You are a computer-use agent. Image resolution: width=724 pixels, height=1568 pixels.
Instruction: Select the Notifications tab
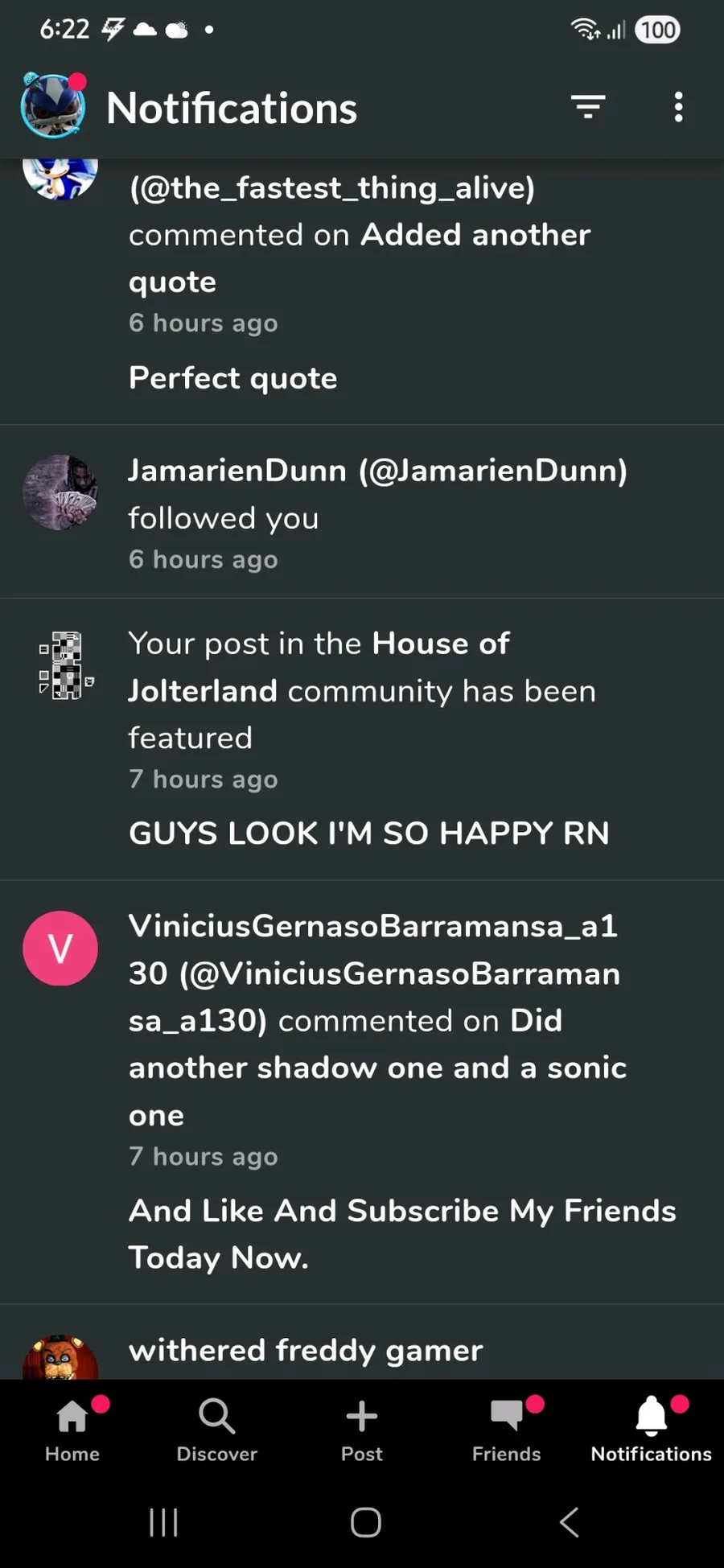652,1430
